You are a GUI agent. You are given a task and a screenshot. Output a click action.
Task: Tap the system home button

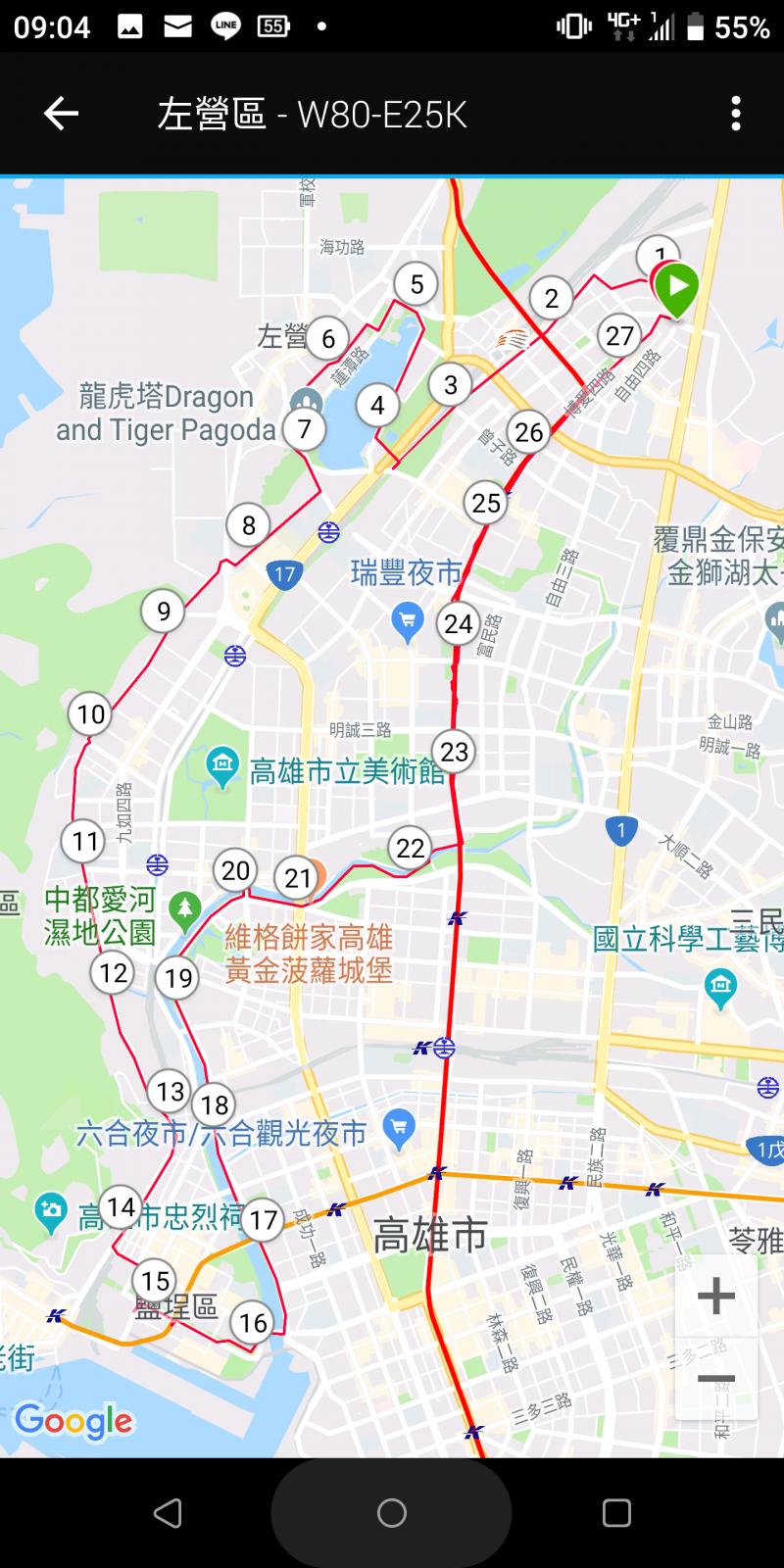pos(391,1513)
